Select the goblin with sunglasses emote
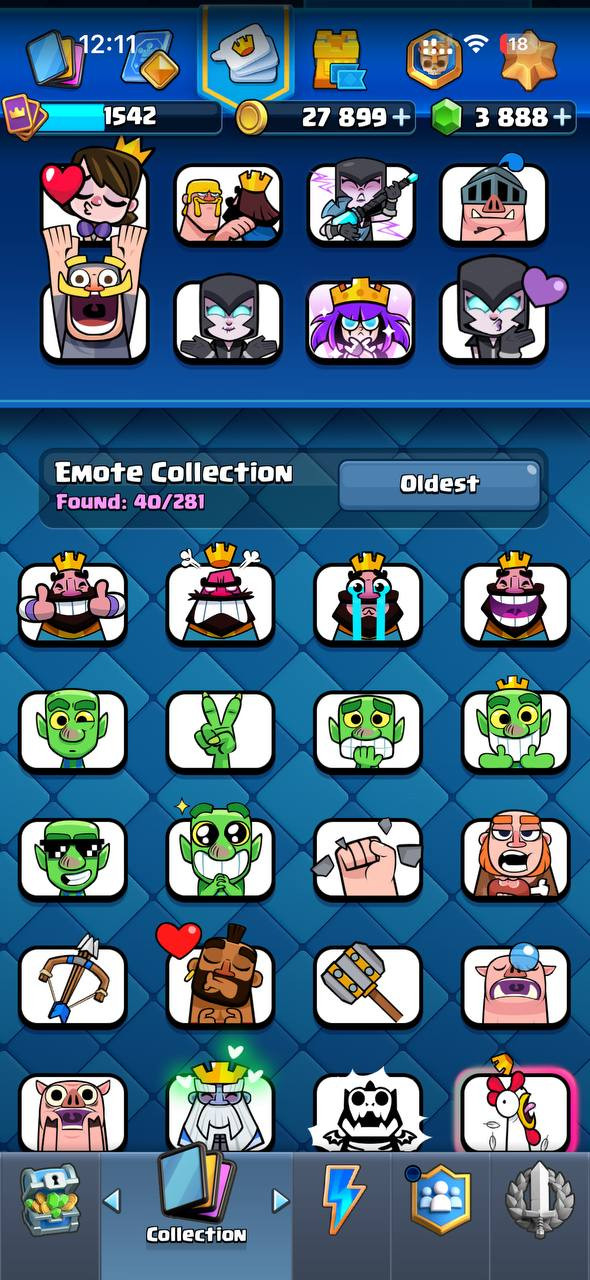The width and height of the screenshot is (590, 1280). pyautogui.click(x=72, y=858)
